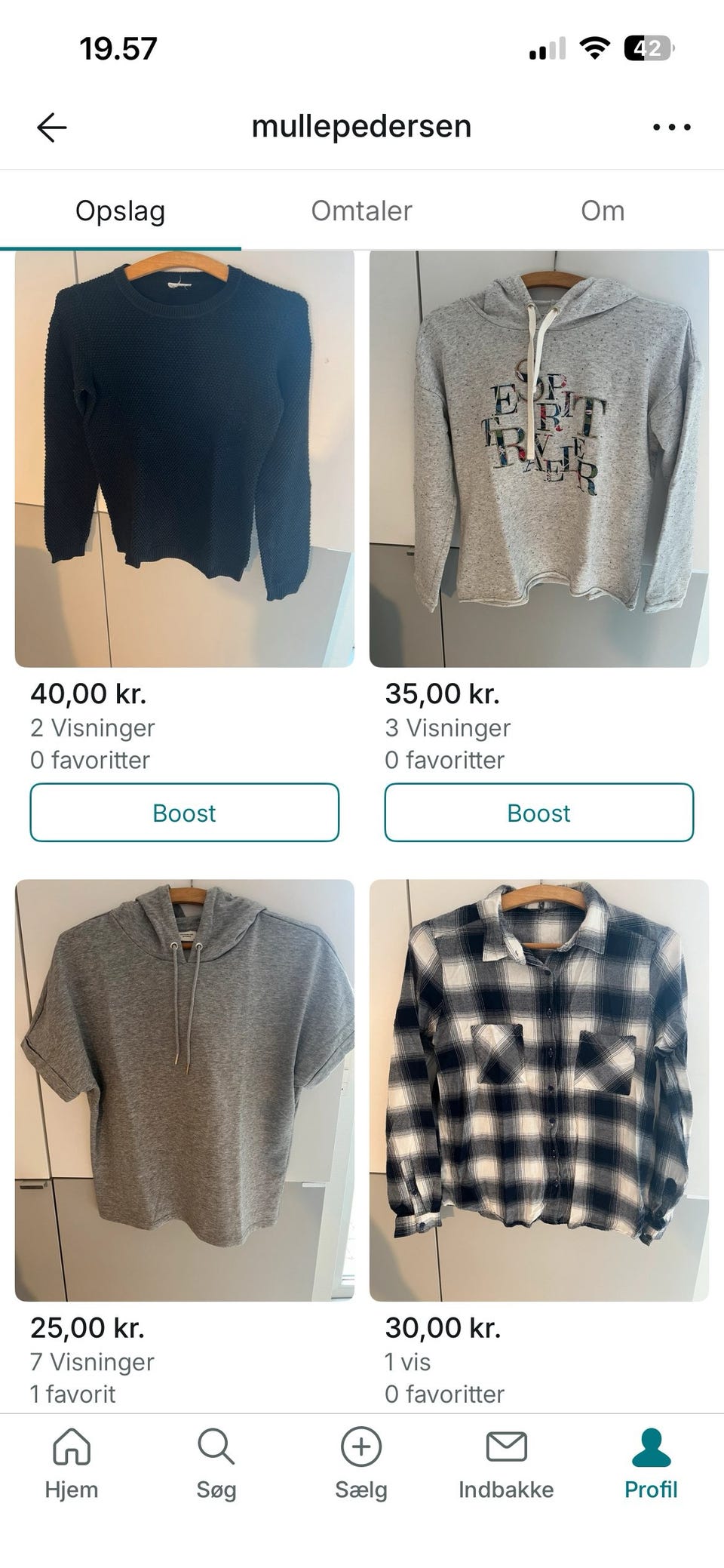
Task: Switch to the Omtaler tab
Action: tap(361, 211)
